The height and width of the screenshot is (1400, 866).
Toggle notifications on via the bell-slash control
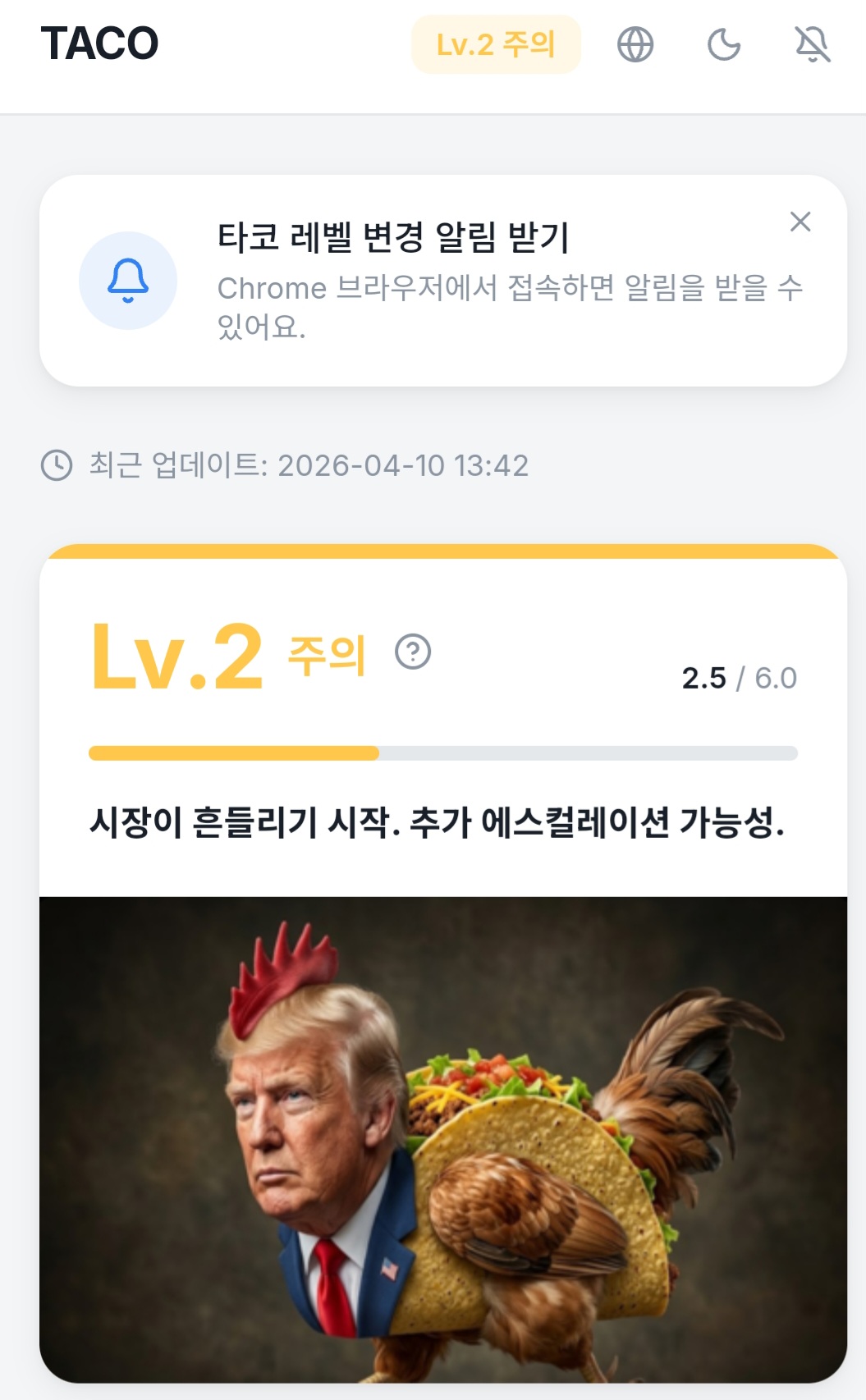click(x=812, y=45)
